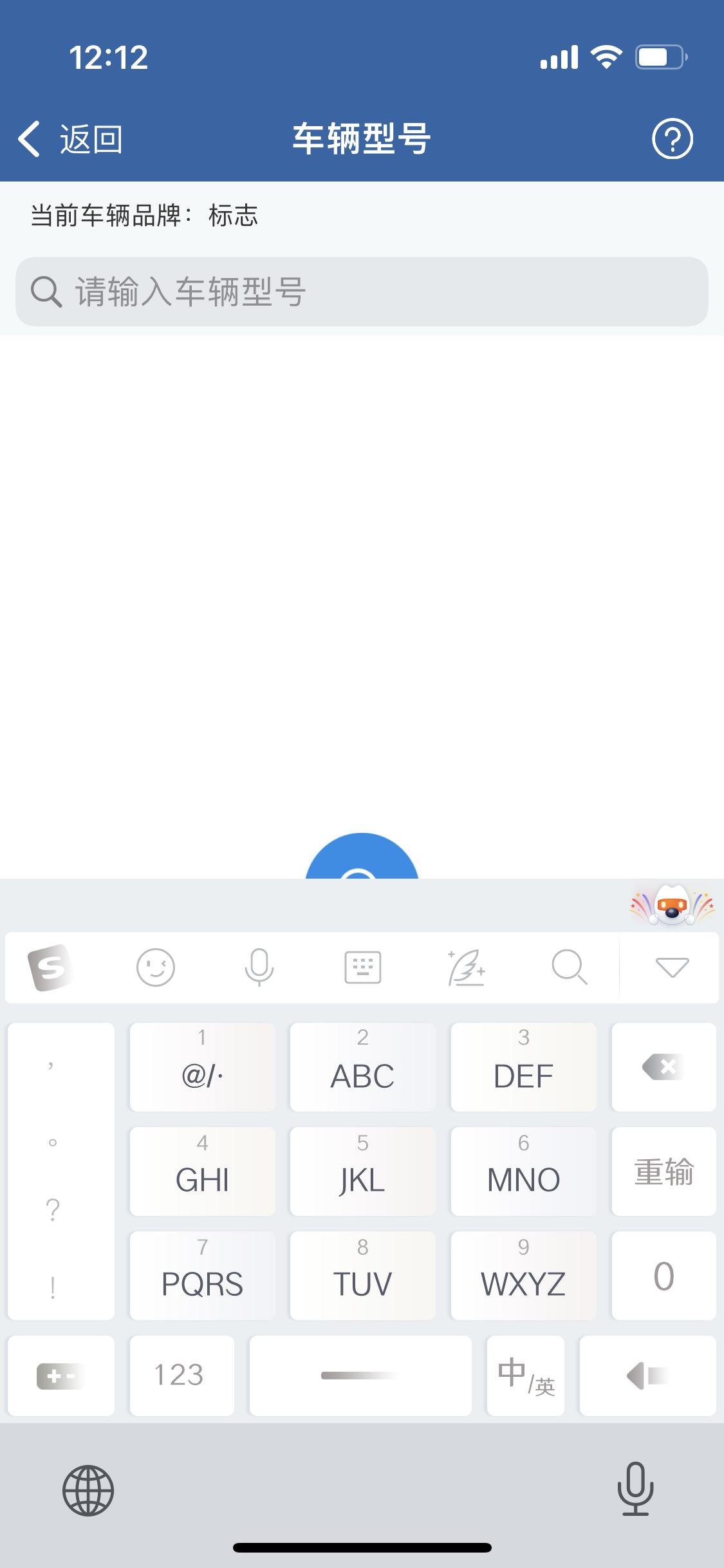Go back using the 返回 button
The height and width of the screenshot is (1568, 724).
click(x=70, y=139)
